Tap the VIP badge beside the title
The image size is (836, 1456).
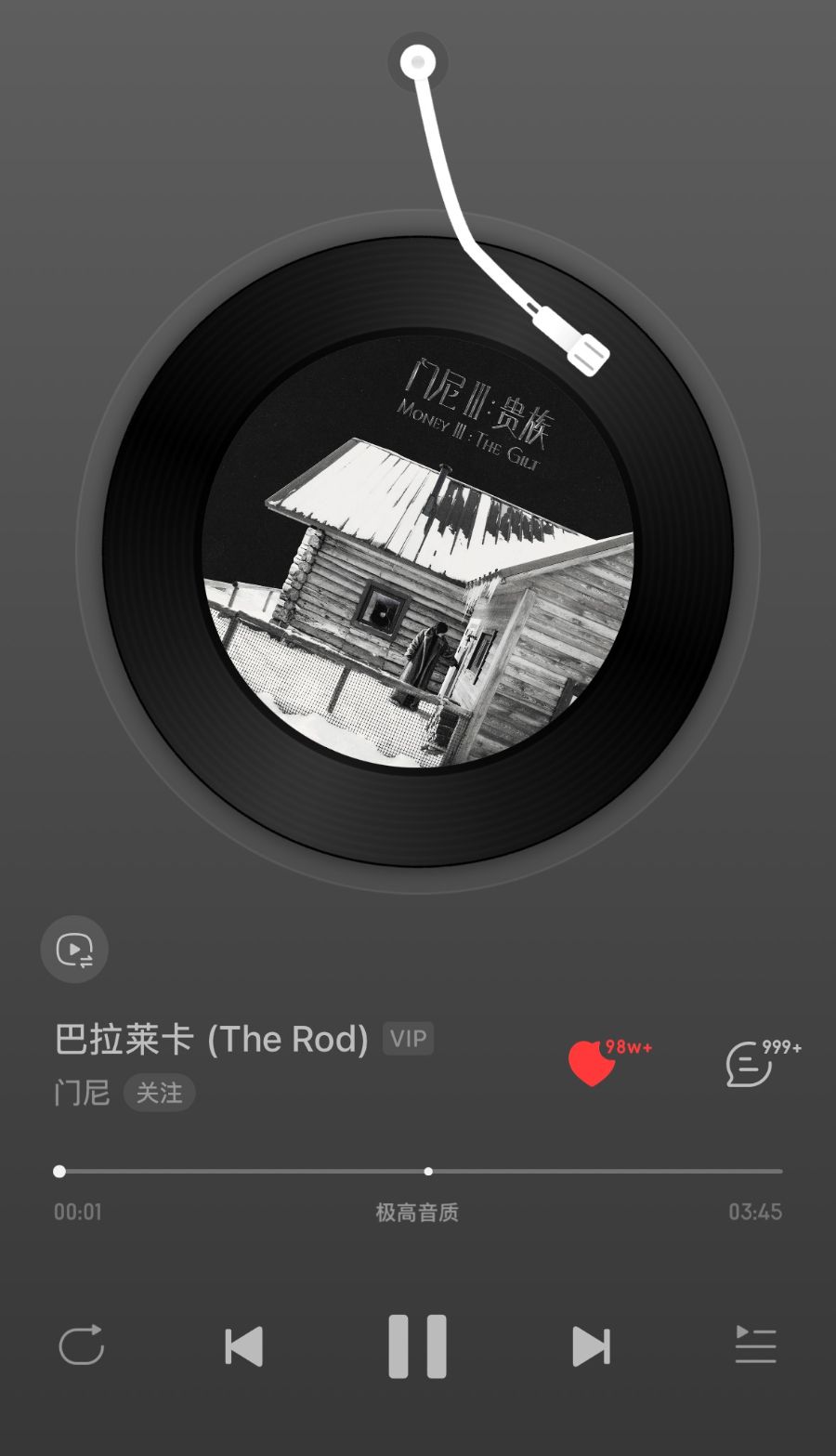[408, 1039]
